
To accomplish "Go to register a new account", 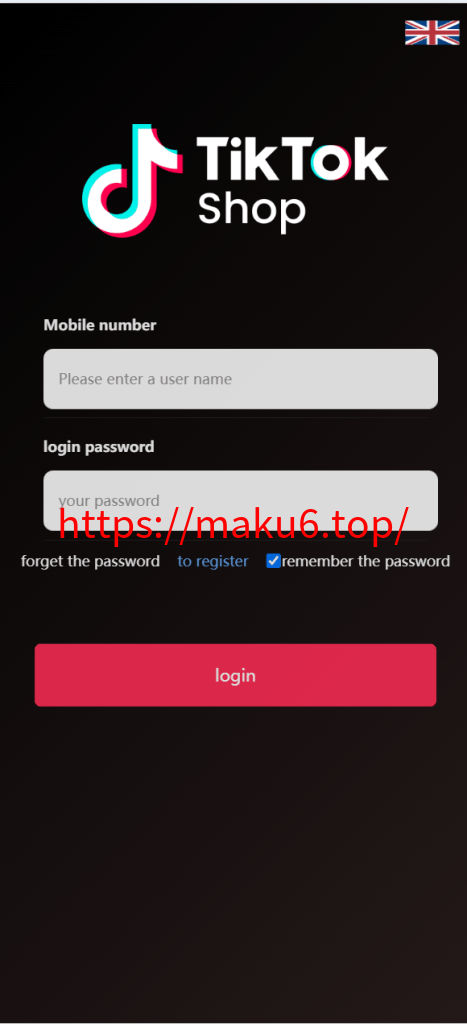I will (213, 561).
